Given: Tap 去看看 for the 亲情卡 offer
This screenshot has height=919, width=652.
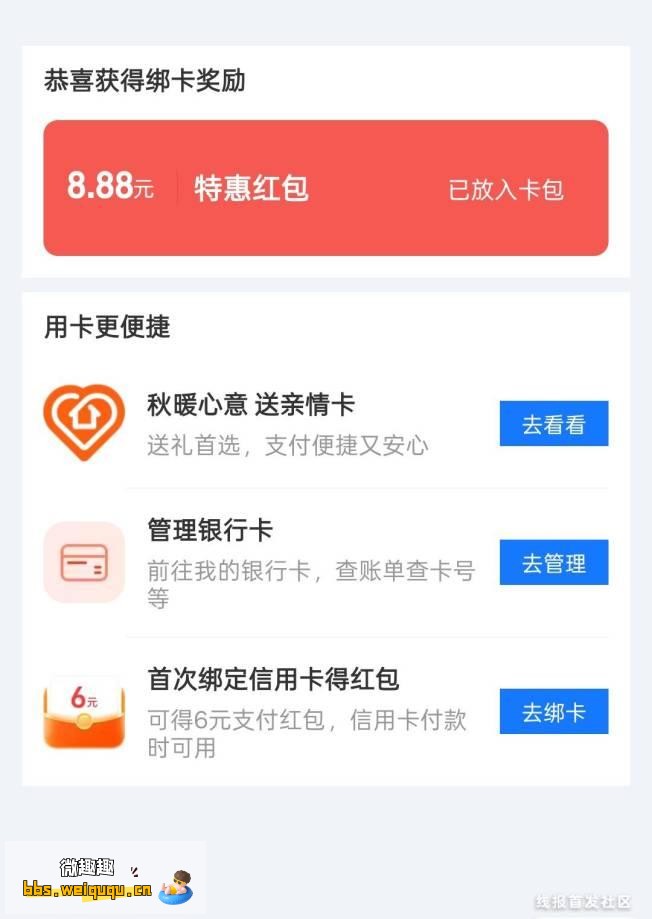Looking at the screenshot, I should pyautogui.click(x=553, y=424).
